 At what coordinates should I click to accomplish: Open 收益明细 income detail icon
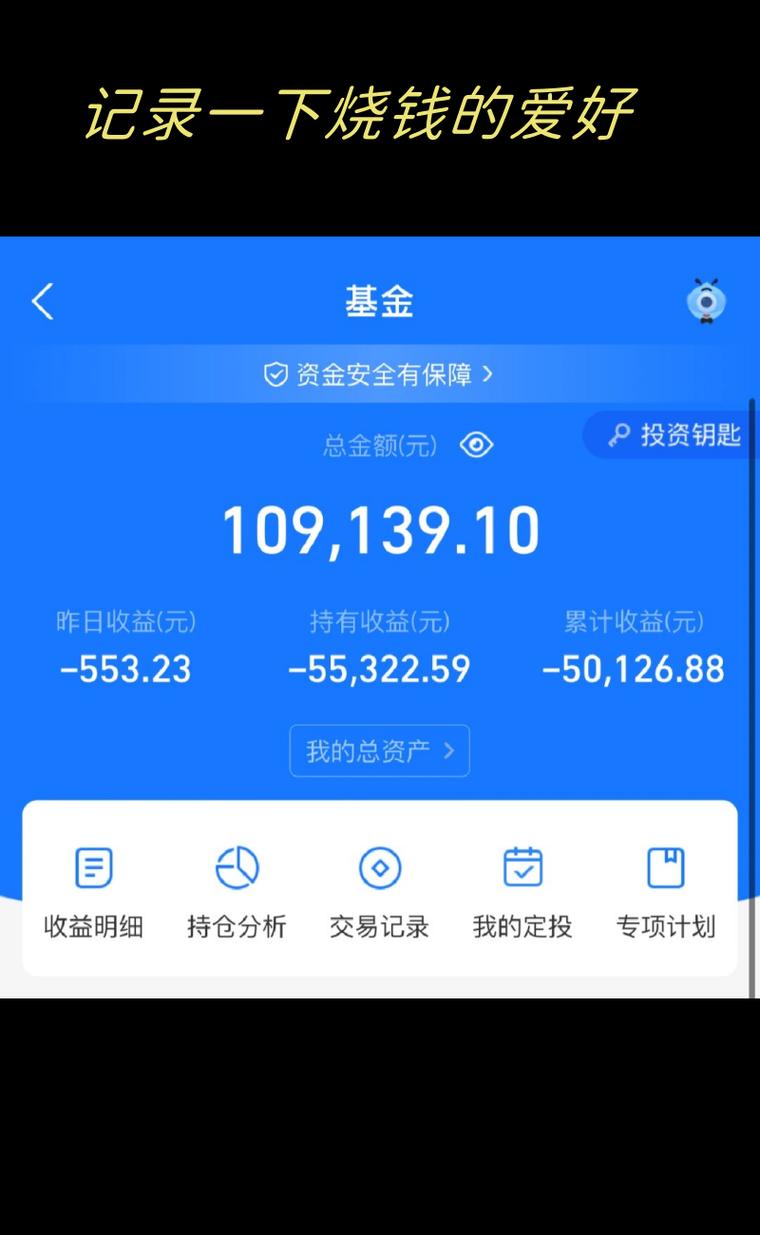click(x=93, y=867)
